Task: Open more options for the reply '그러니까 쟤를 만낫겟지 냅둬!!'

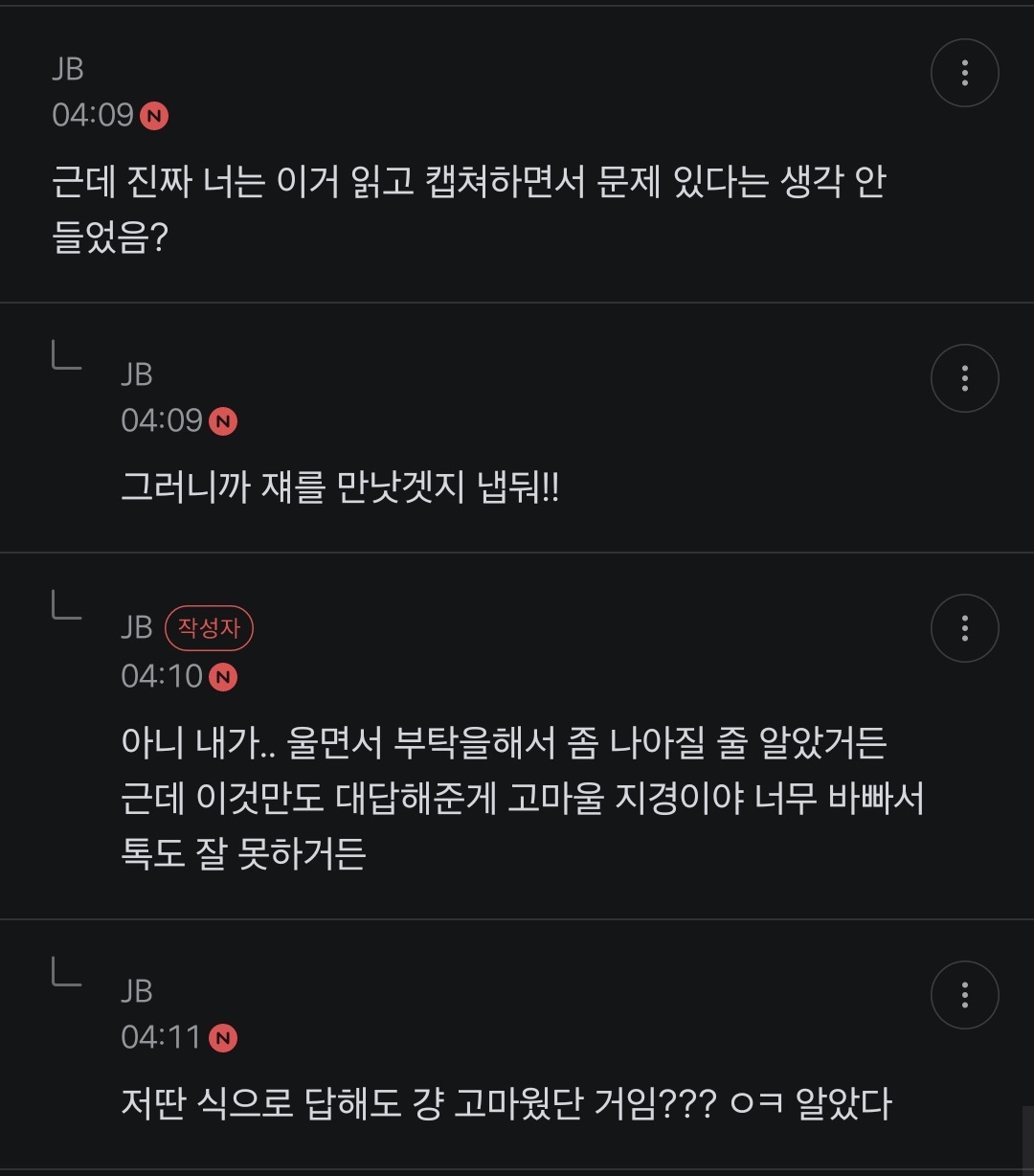Action: [964, 378]
